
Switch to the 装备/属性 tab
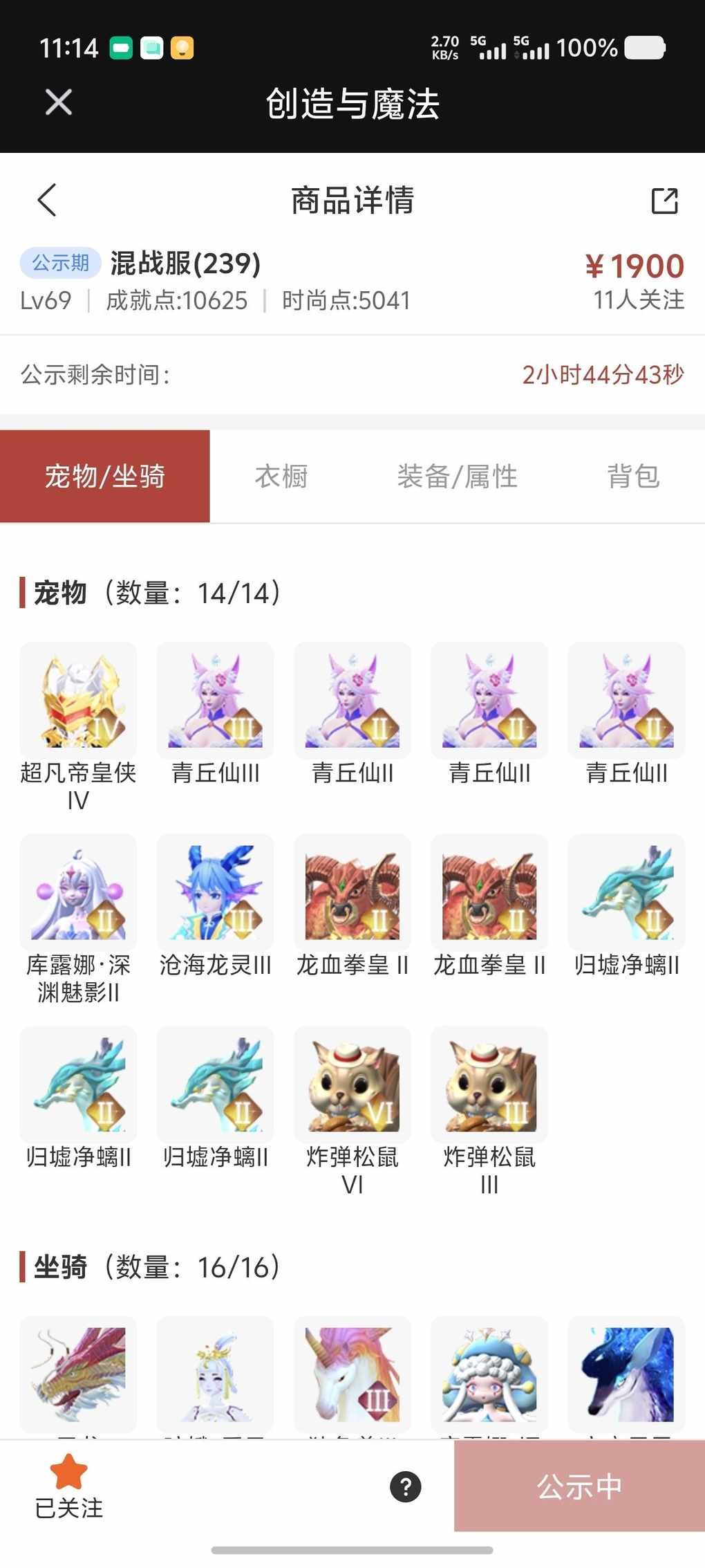pyautogui.click(x=457, y=477)
